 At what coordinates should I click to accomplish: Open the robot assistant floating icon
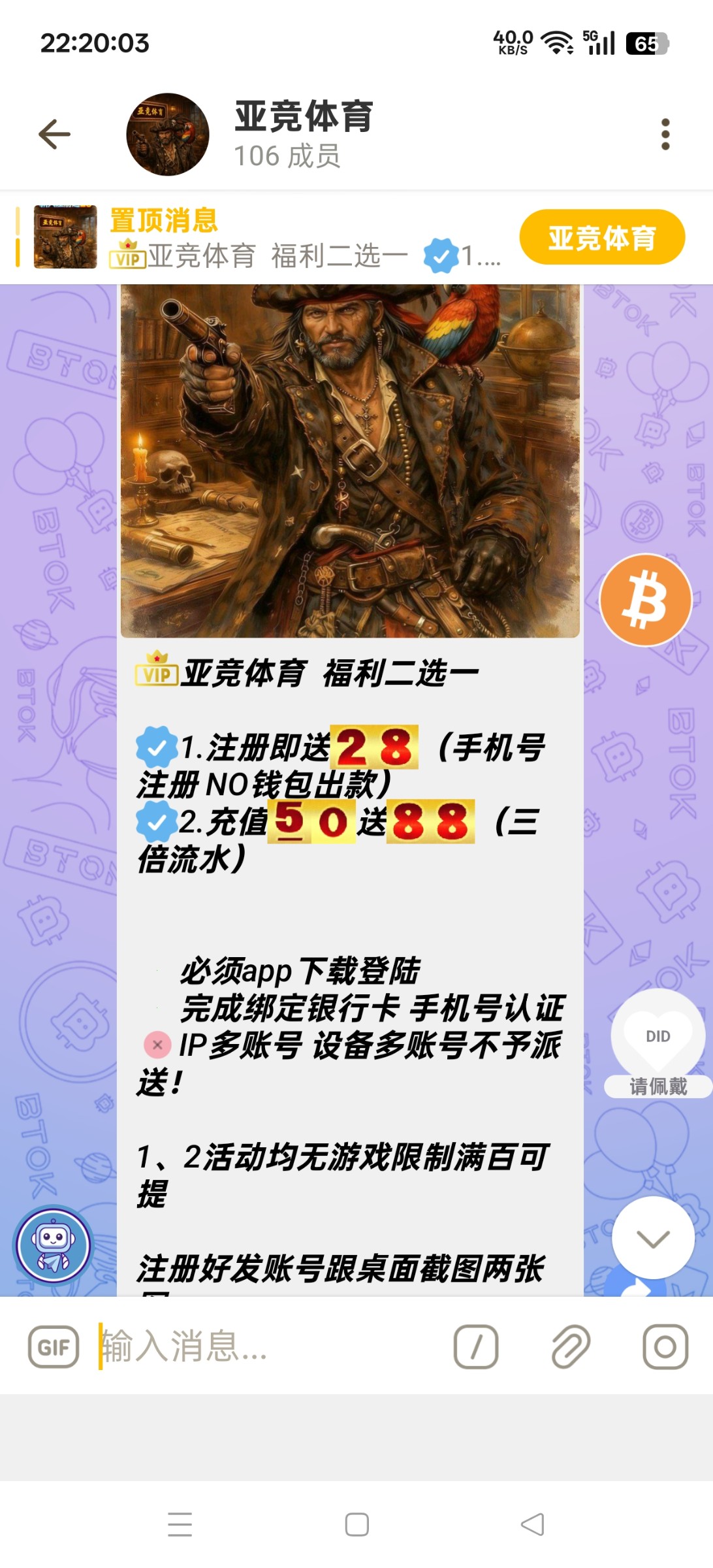54,1245
